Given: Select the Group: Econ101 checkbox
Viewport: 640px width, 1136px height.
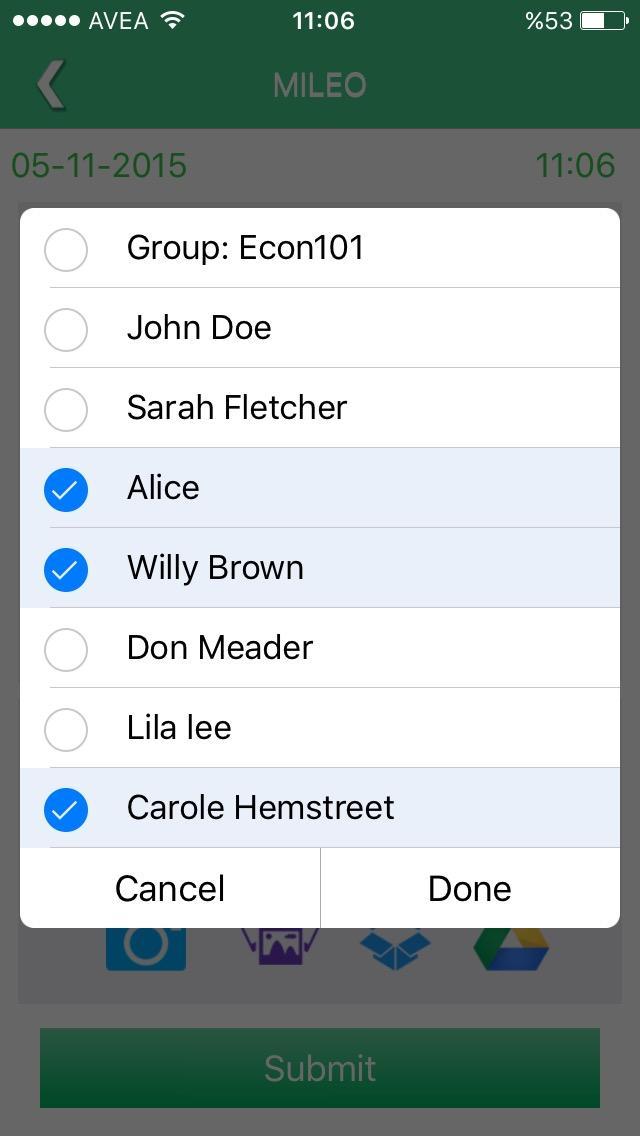Looking at the screenshot, I should tap(66, 249).
